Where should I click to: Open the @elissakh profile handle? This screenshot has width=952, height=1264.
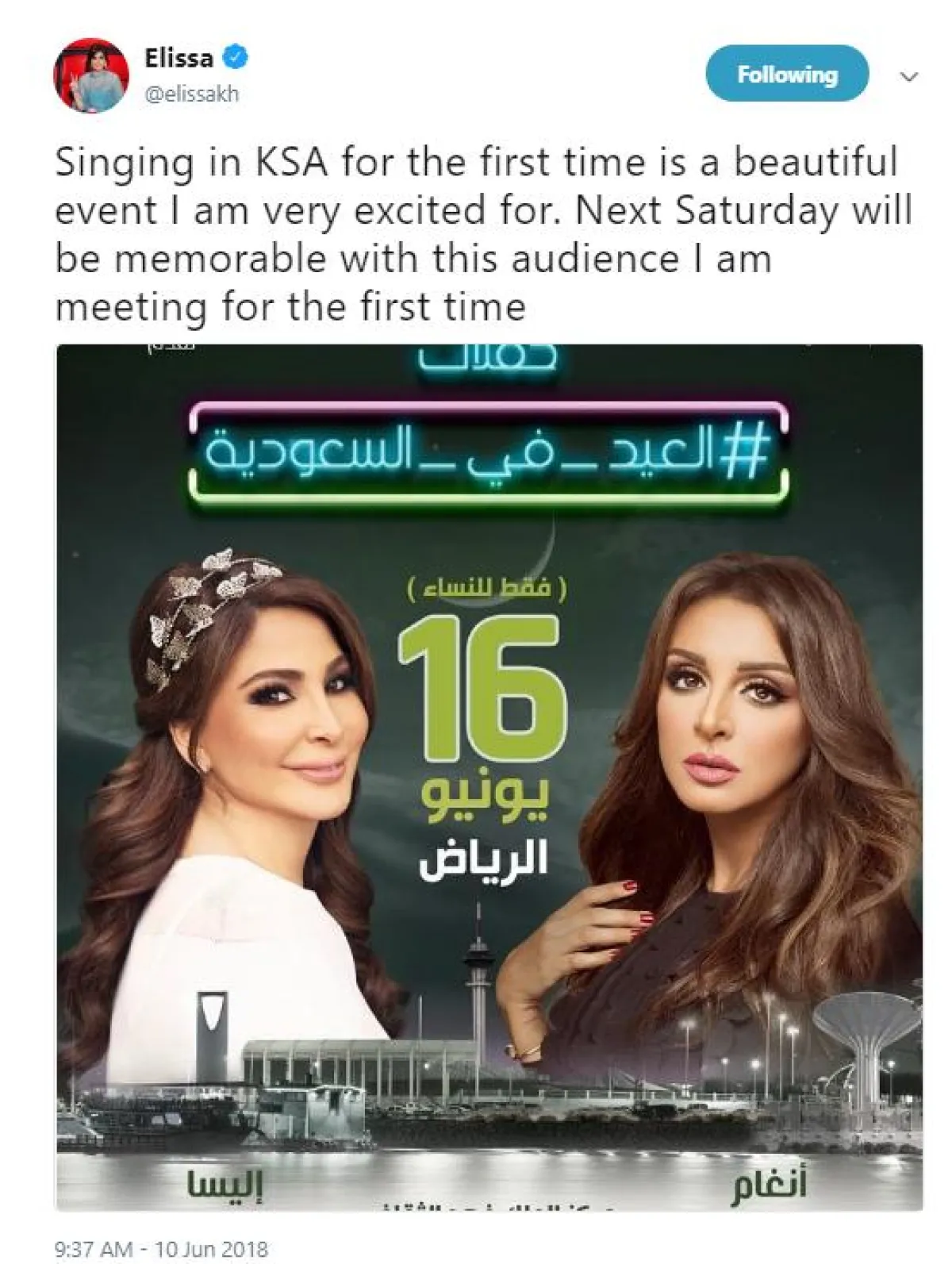190,94
